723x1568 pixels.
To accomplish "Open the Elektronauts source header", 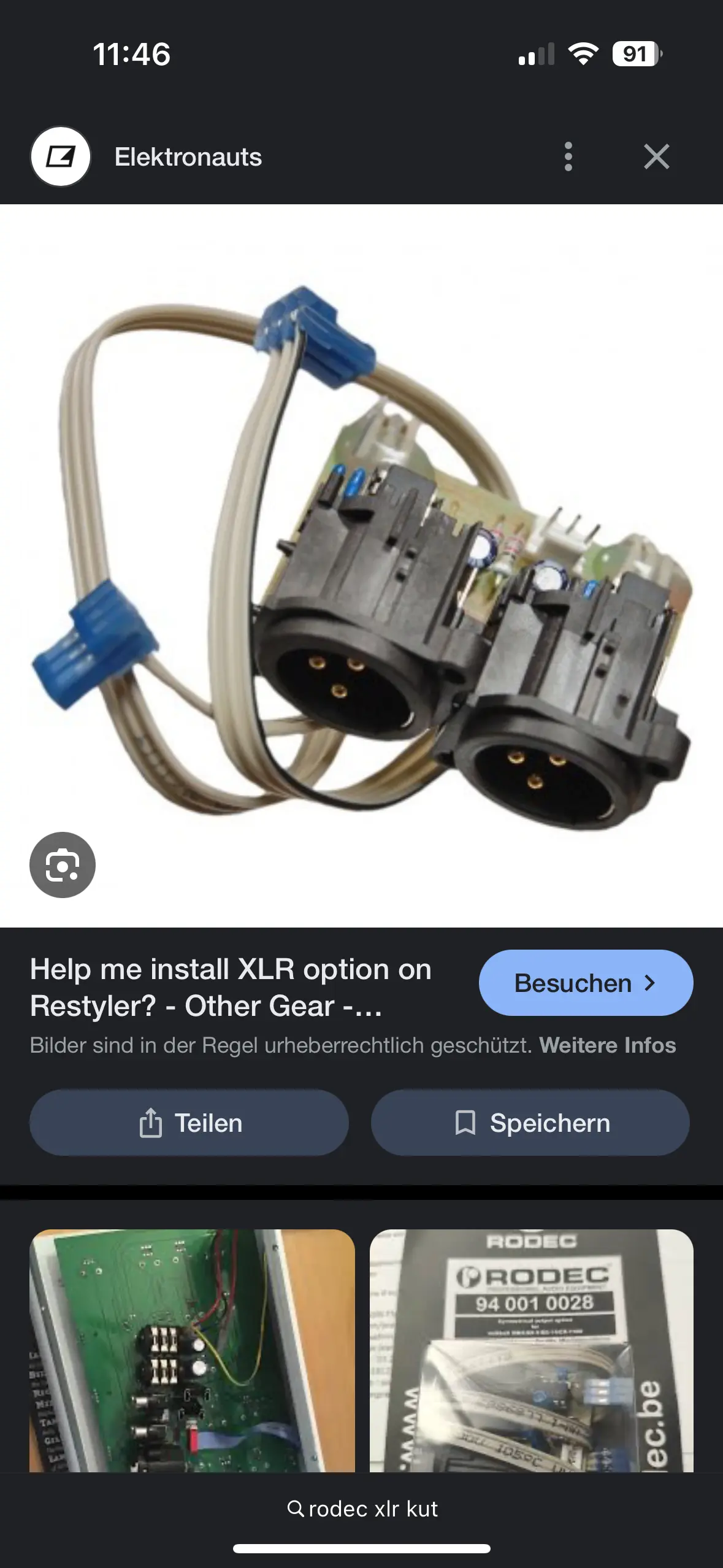I will click(188, 156).
